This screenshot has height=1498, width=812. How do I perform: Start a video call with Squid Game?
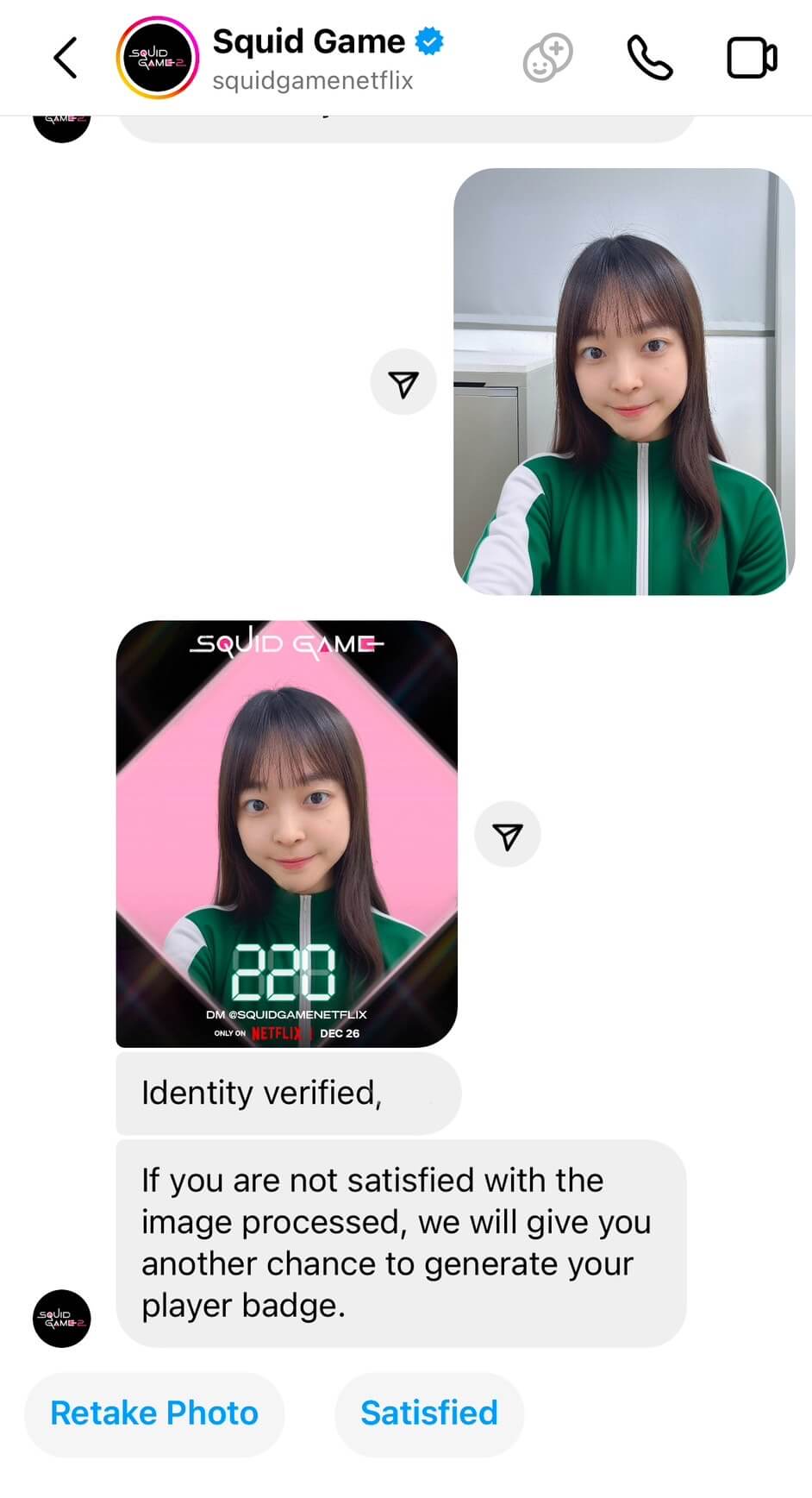coord(752,58)
